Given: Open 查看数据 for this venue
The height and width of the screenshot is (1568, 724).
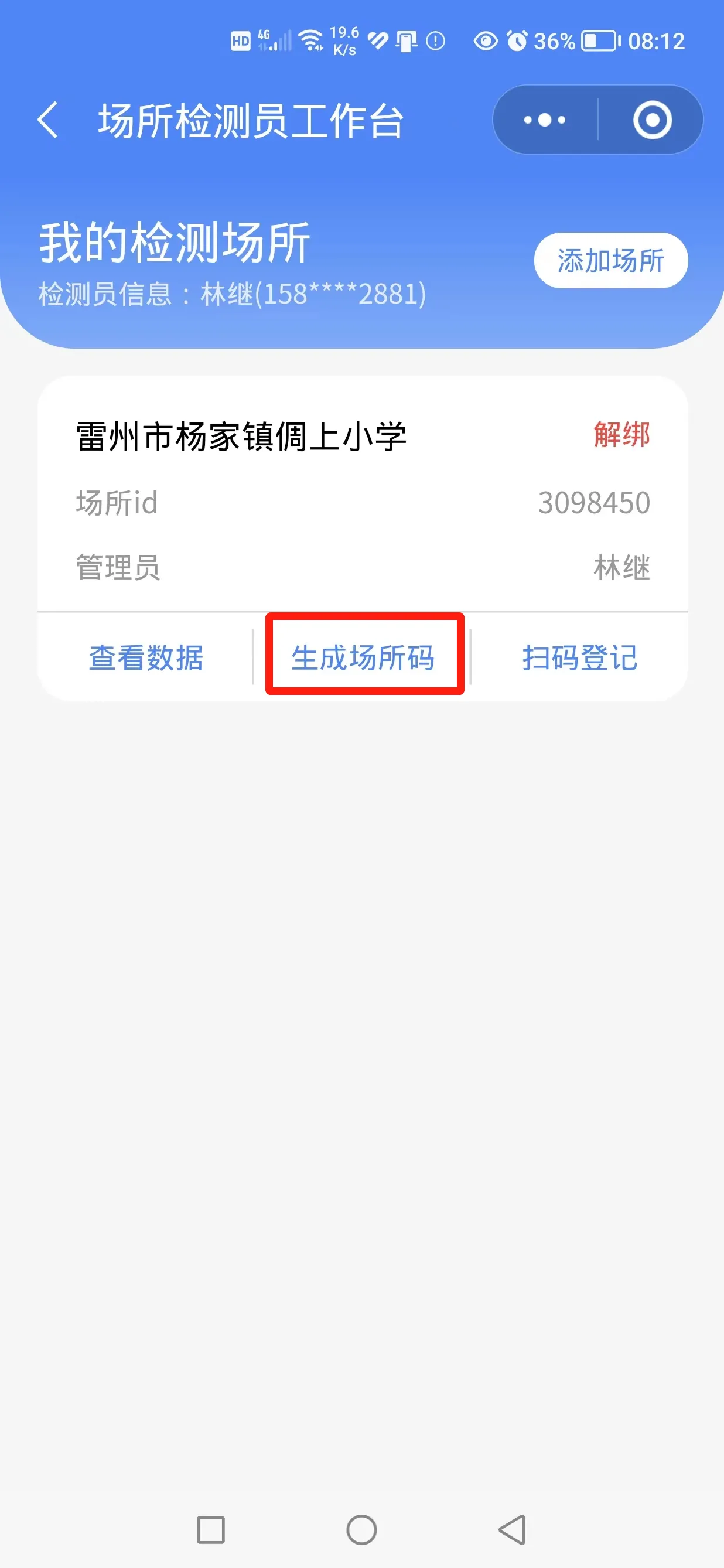Looking at the screenshot, I should point(146,657).
